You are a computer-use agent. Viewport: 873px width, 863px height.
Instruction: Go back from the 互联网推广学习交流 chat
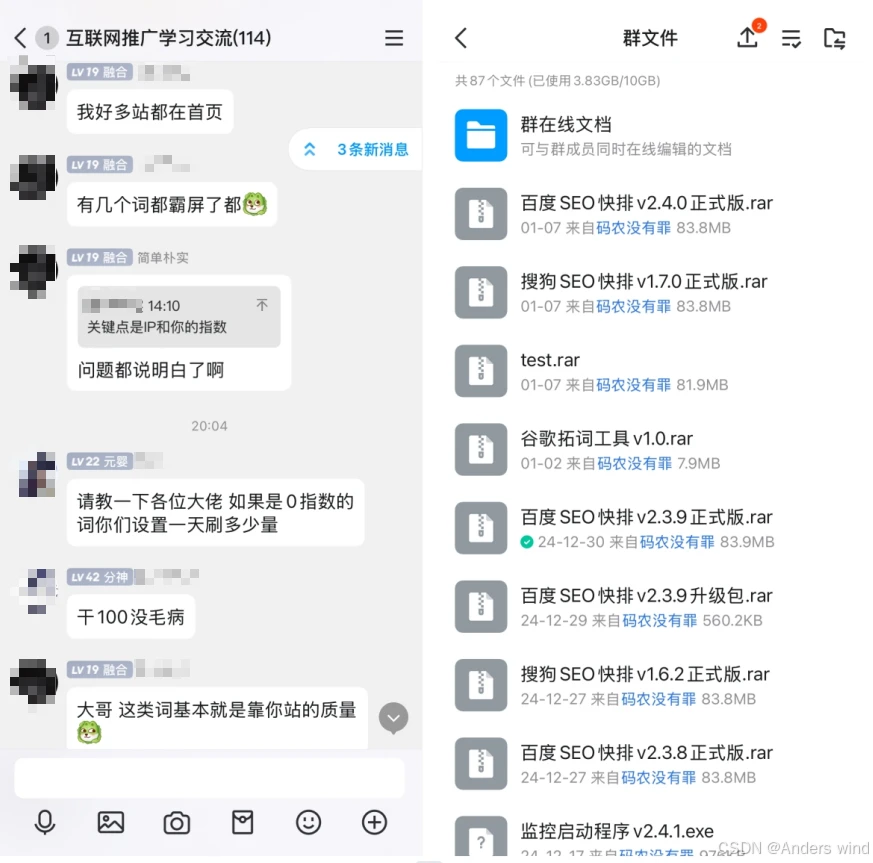coord(20,38)
